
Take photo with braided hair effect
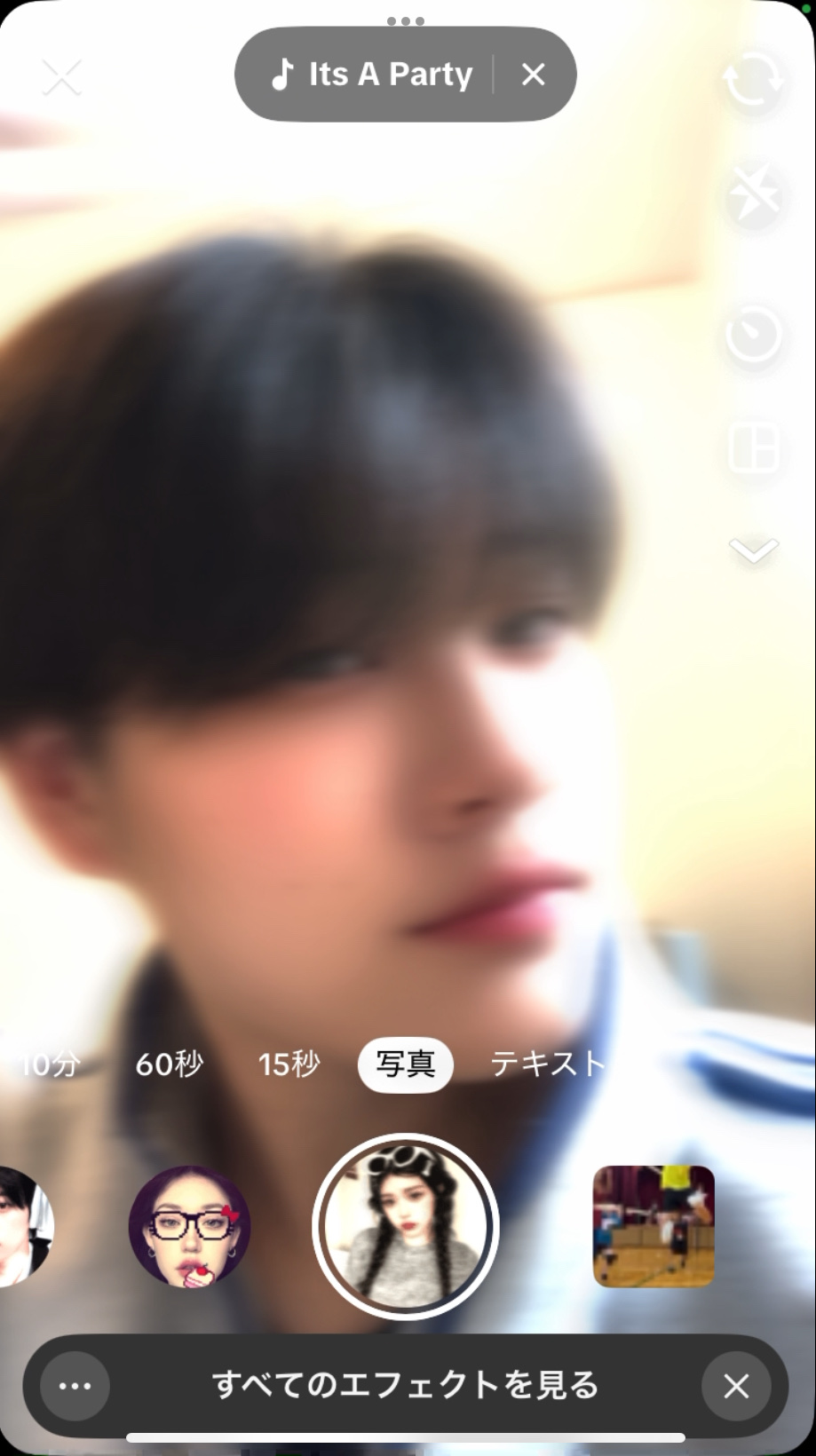click(406, 1226)
